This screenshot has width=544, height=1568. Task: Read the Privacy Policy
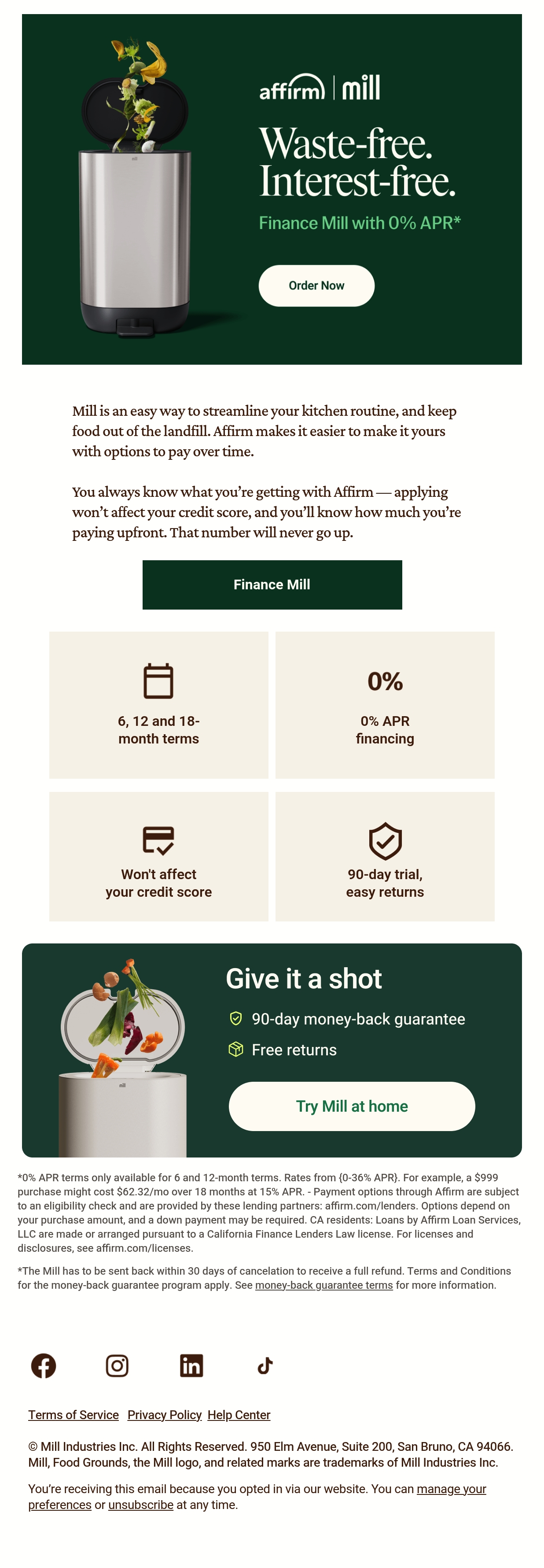pos(164,1415)
